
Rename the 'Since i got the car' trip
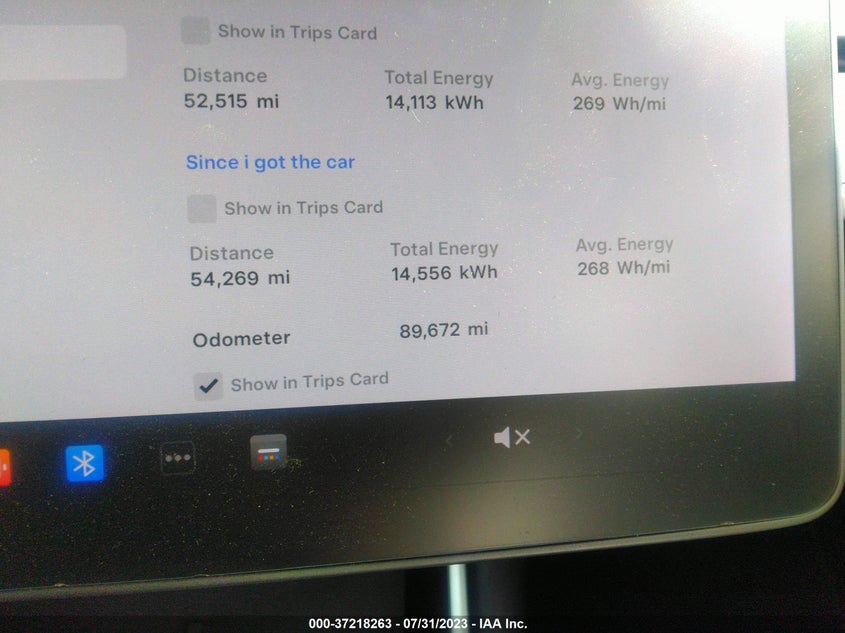tap(270, 162)
